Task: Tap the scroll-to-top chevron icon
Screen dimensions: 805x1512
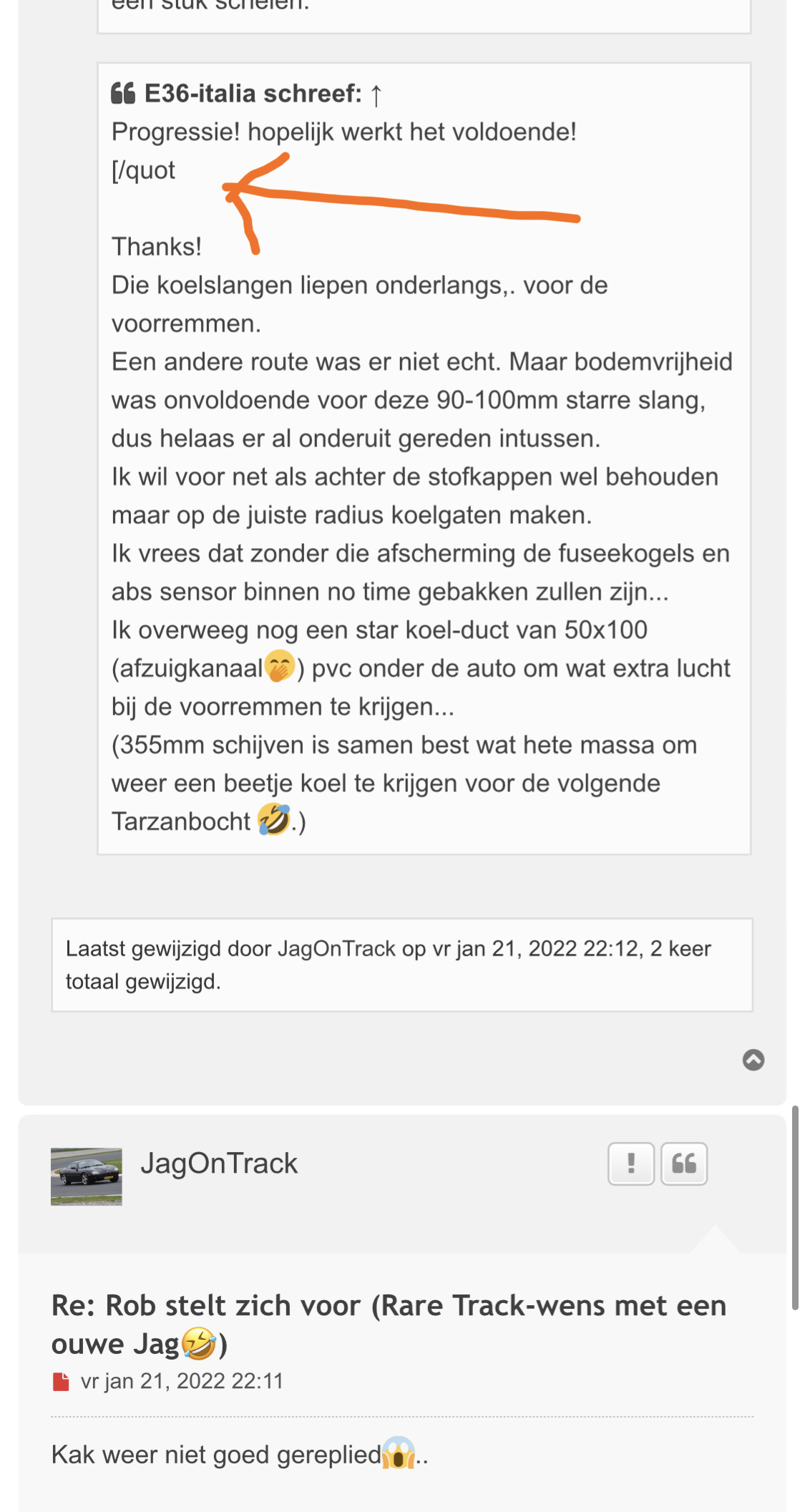Action: pos(753,1060)
